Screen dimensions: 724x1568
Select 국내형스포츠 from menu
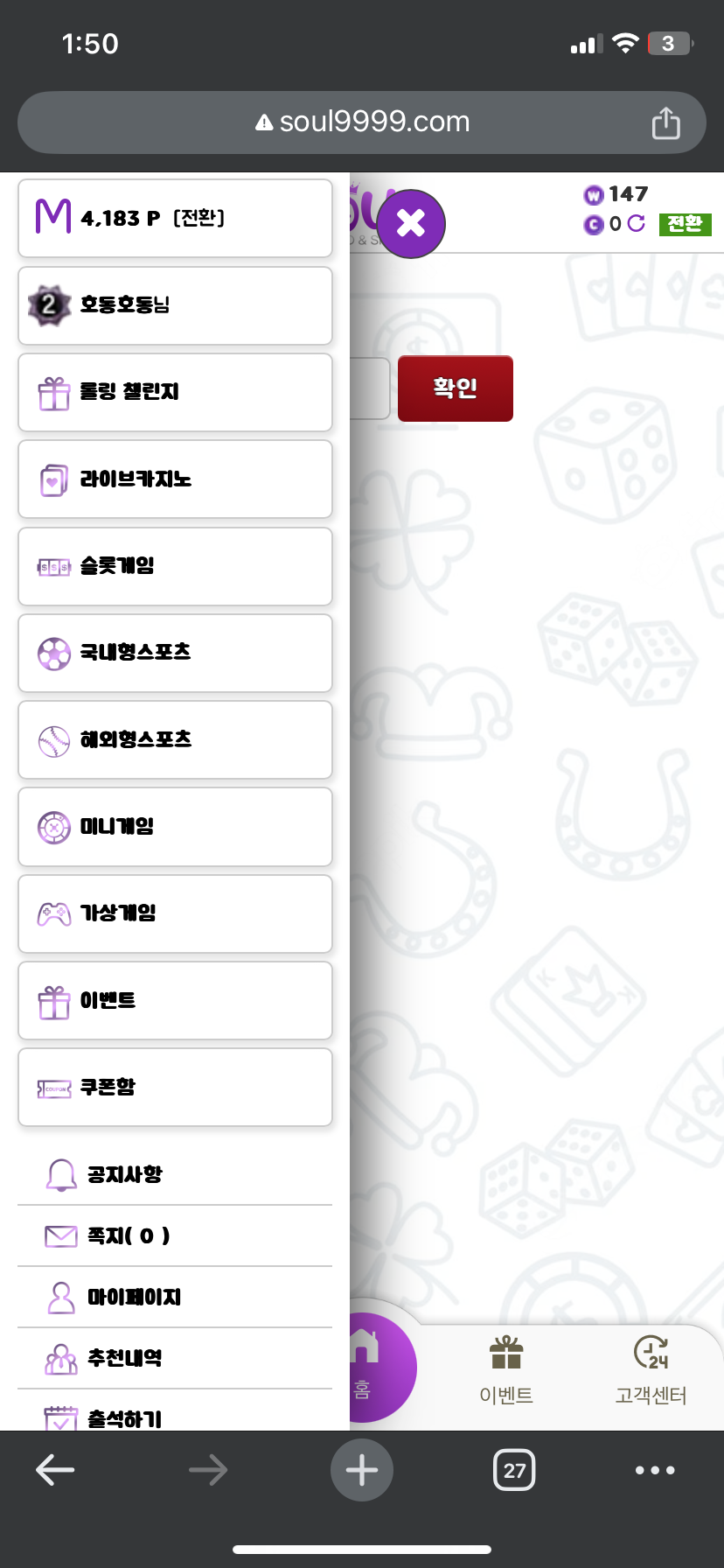pyautogui.click(x=175, y=653)
